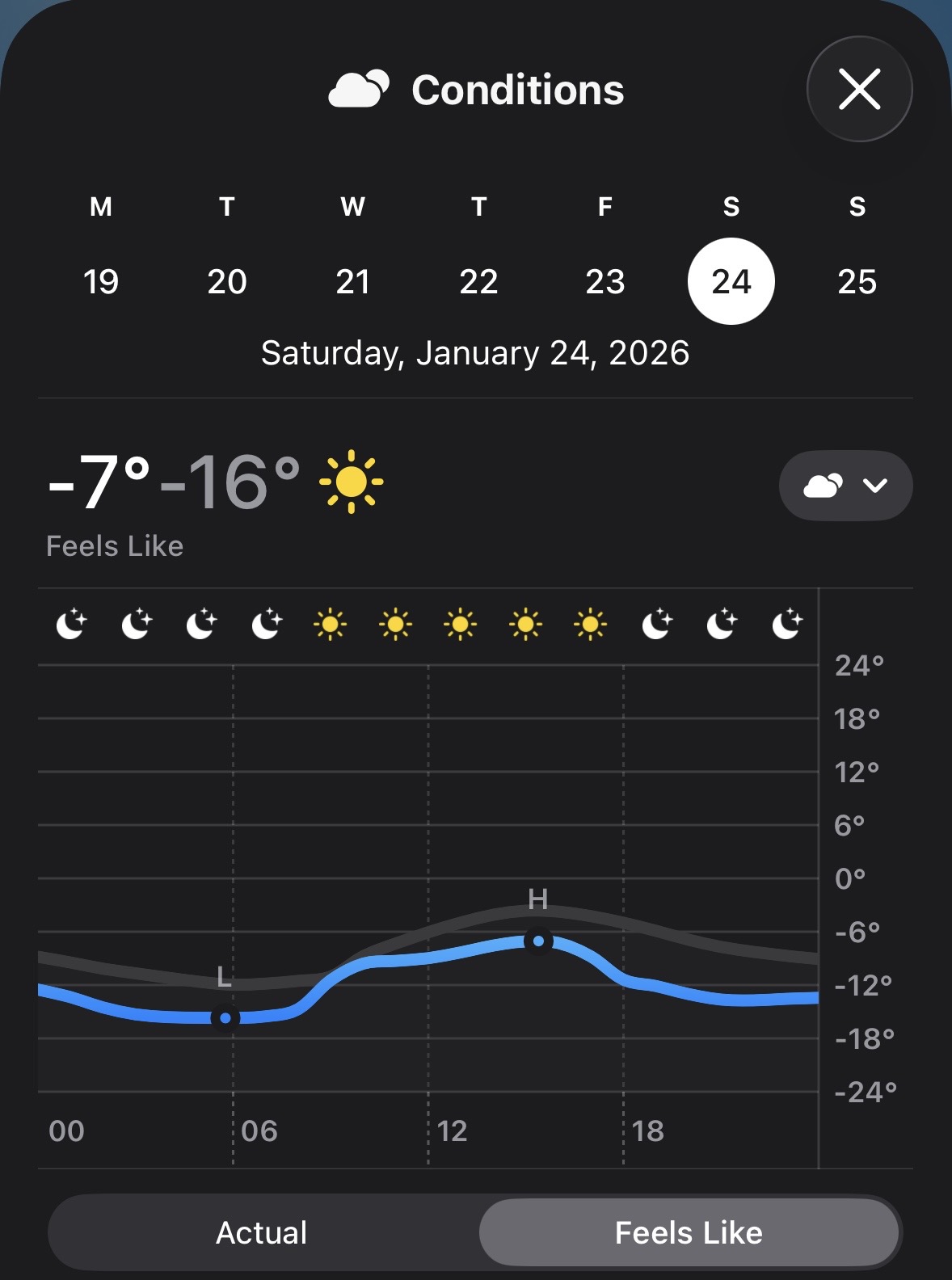Switch to the Actual temperature view

click(x=262, y=1232)
